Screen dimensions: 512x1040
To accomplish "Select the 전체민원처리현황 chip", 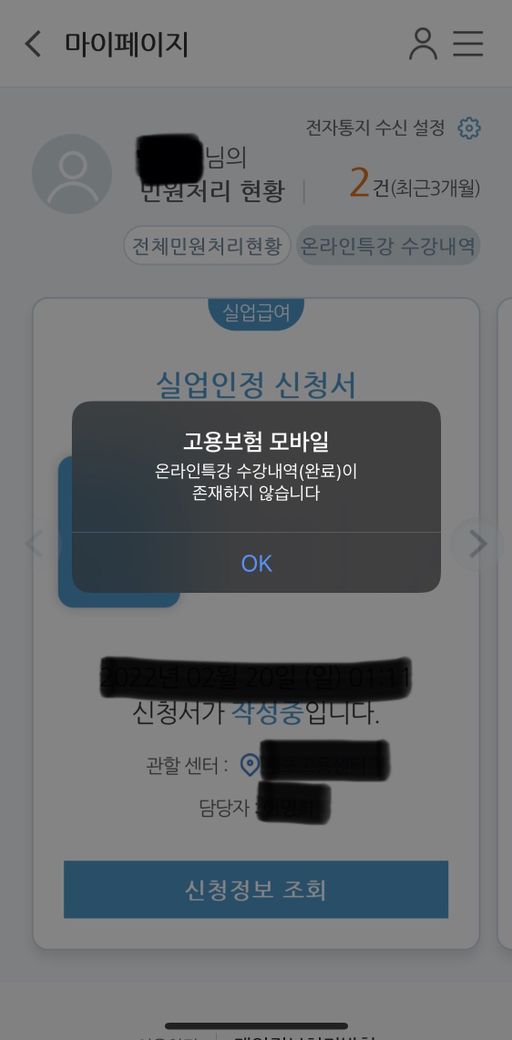I will (x=207, y=246).
